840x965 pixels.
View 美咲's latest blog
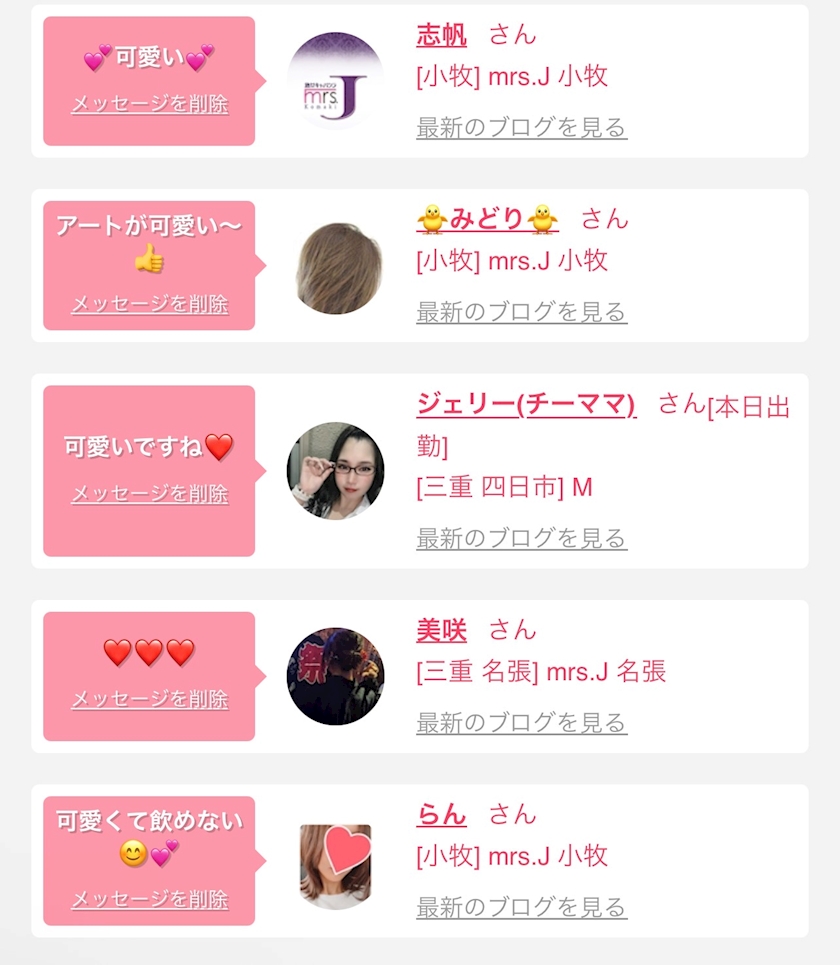click(521, 723)
